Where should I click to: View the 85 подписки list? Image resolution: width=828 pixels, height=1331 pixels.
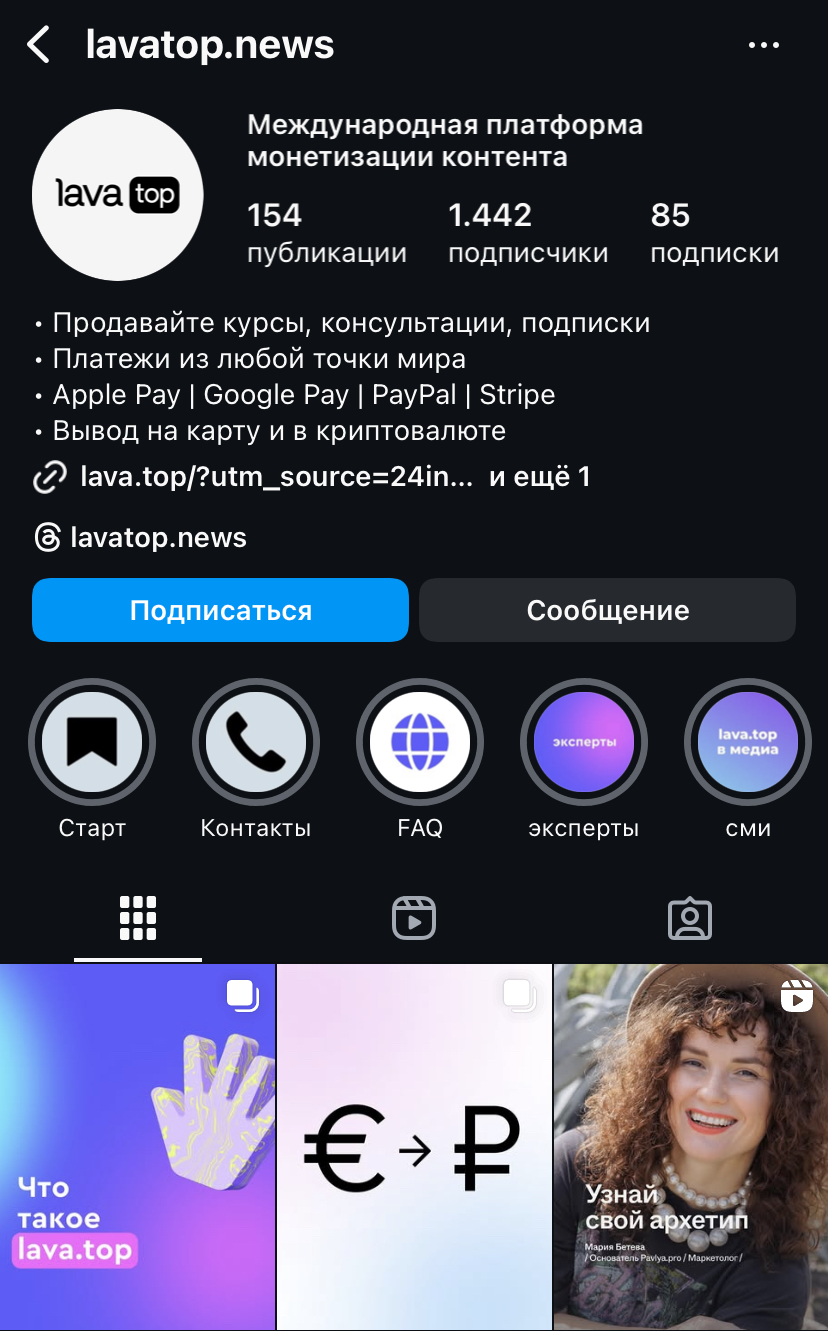point(714,233)
